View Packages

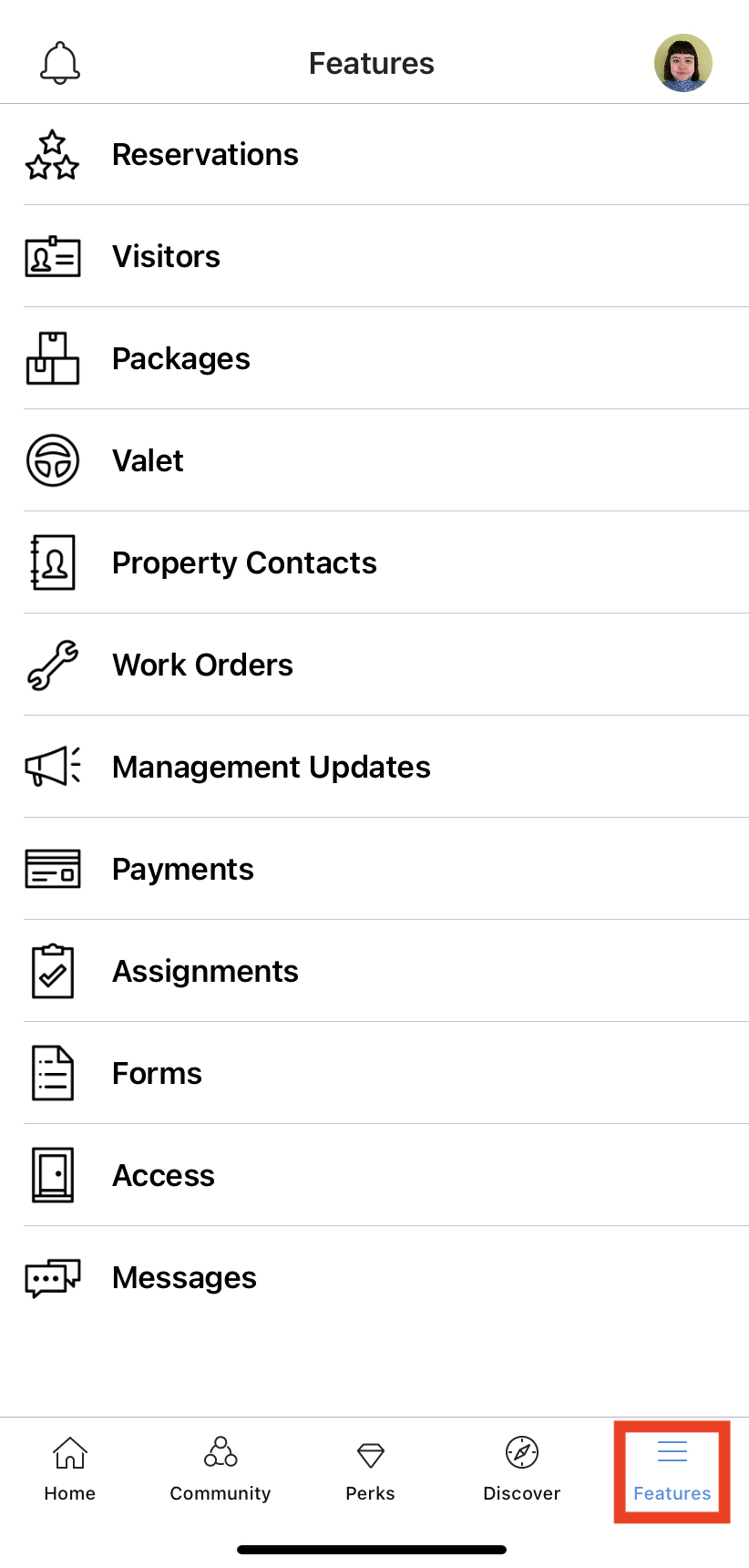tap(180, 359)
